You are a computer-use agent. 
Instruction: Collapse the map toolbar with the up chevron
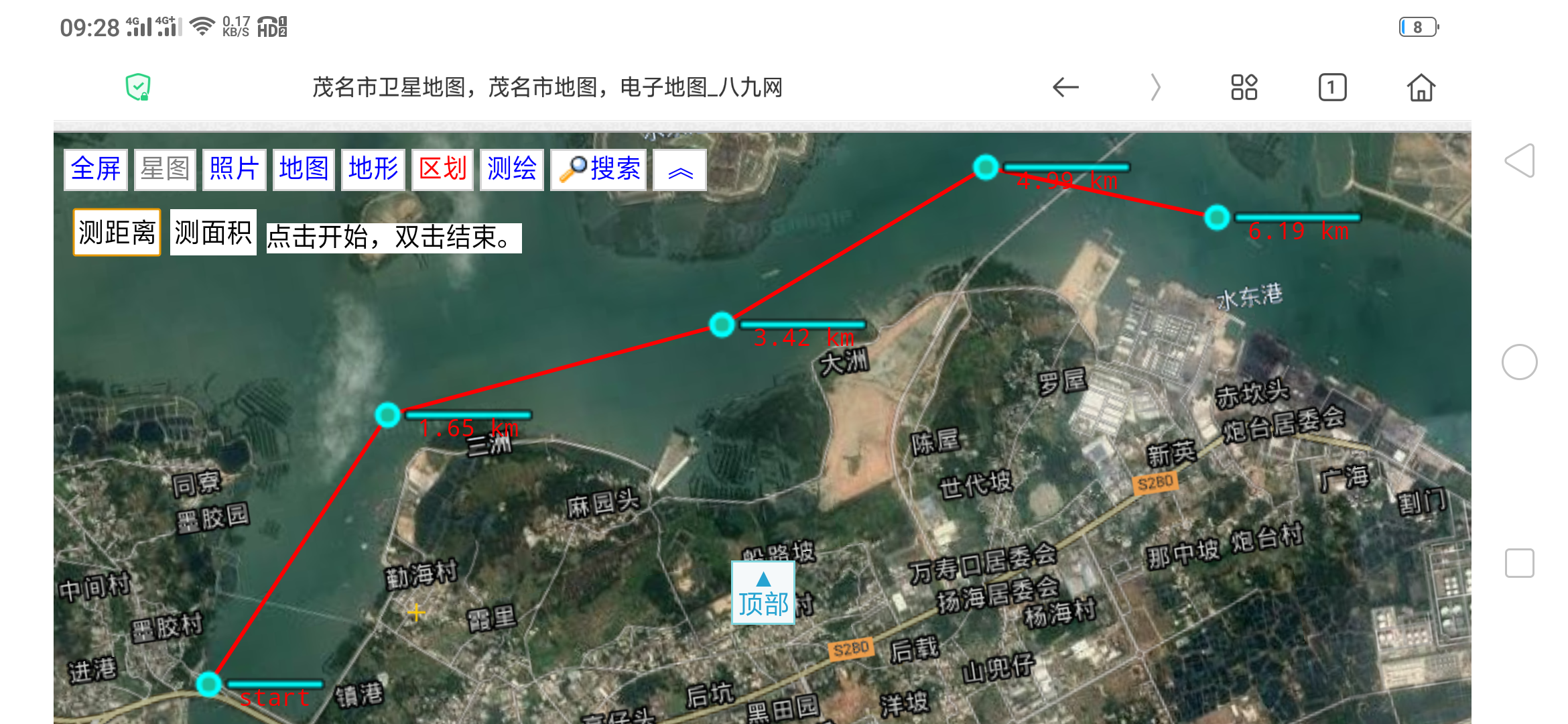(680, 172)
